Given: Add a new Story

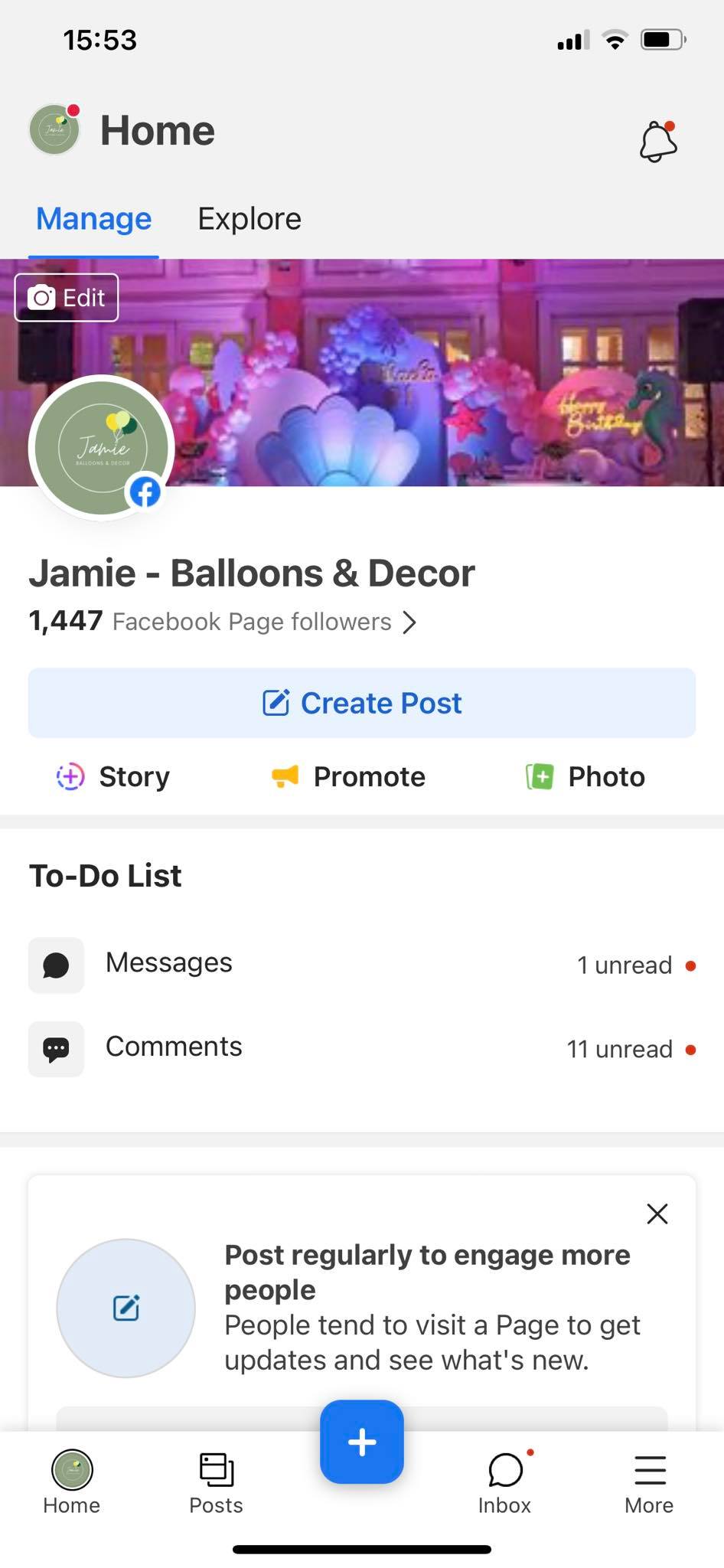Looking at the screenshot, I should pos(113,776).
